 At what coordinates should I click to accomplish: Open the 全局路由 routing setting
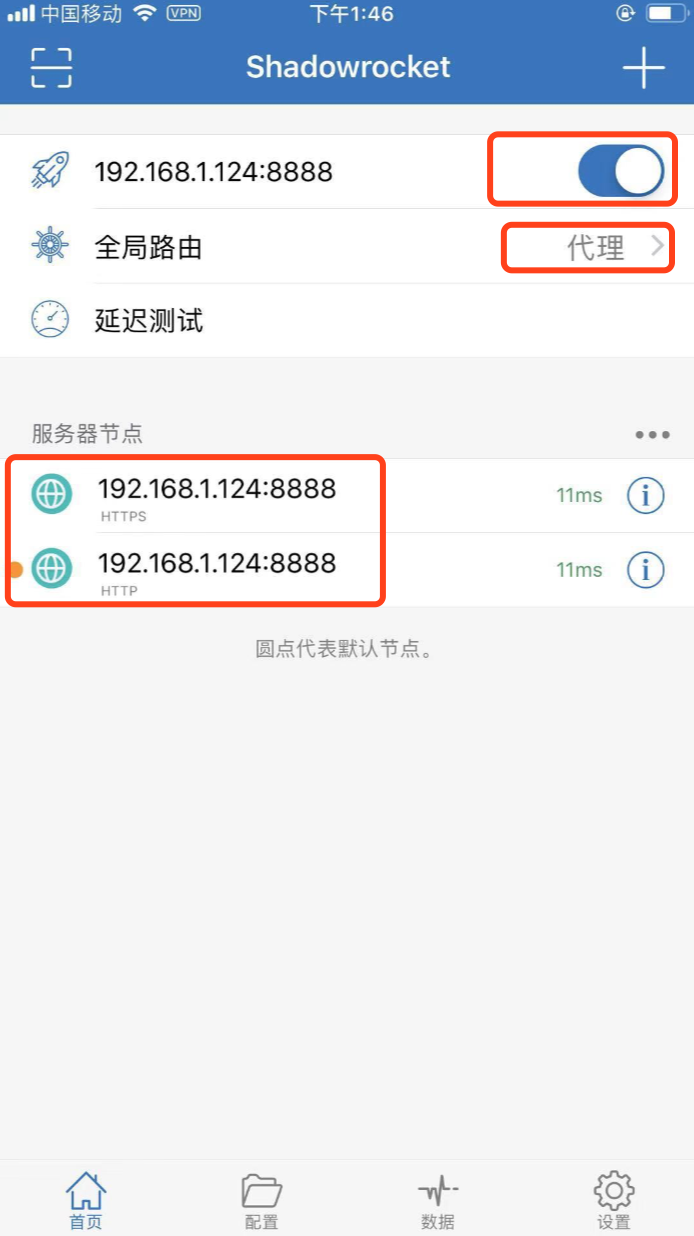(347, 246)
